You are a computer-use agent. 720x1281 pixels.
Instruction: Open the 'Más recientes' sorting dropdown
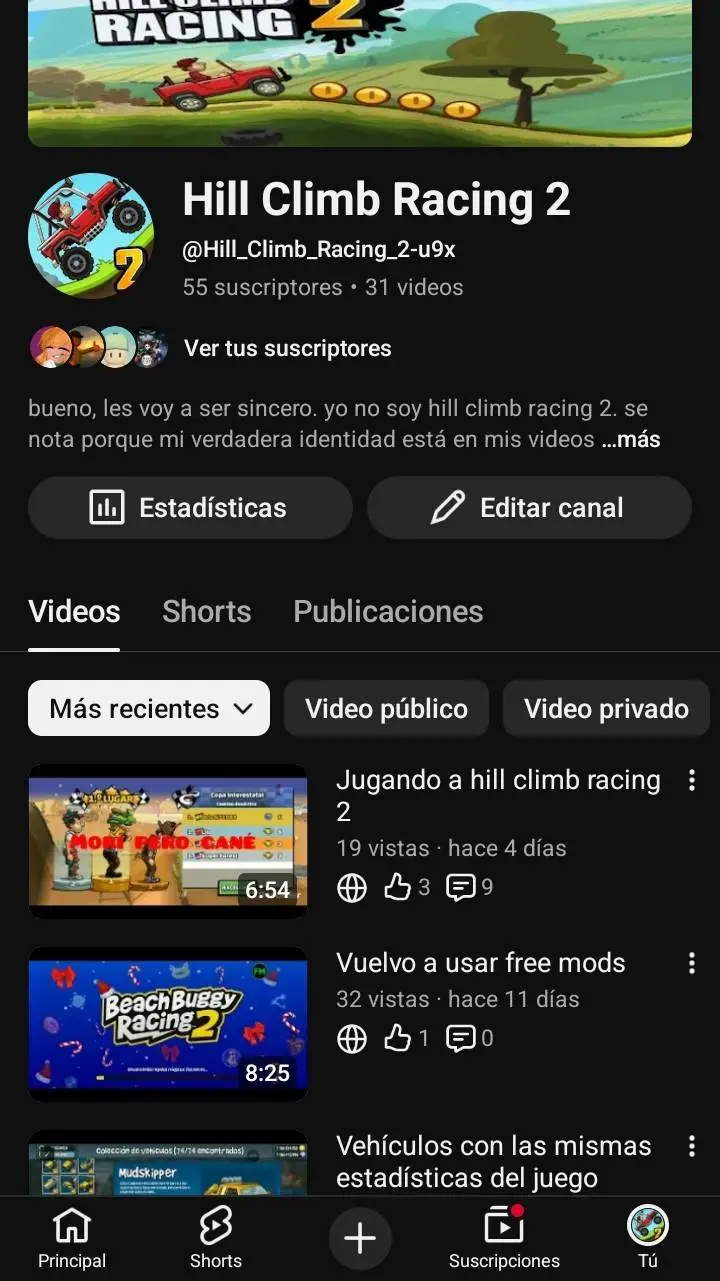pos(148,708)
